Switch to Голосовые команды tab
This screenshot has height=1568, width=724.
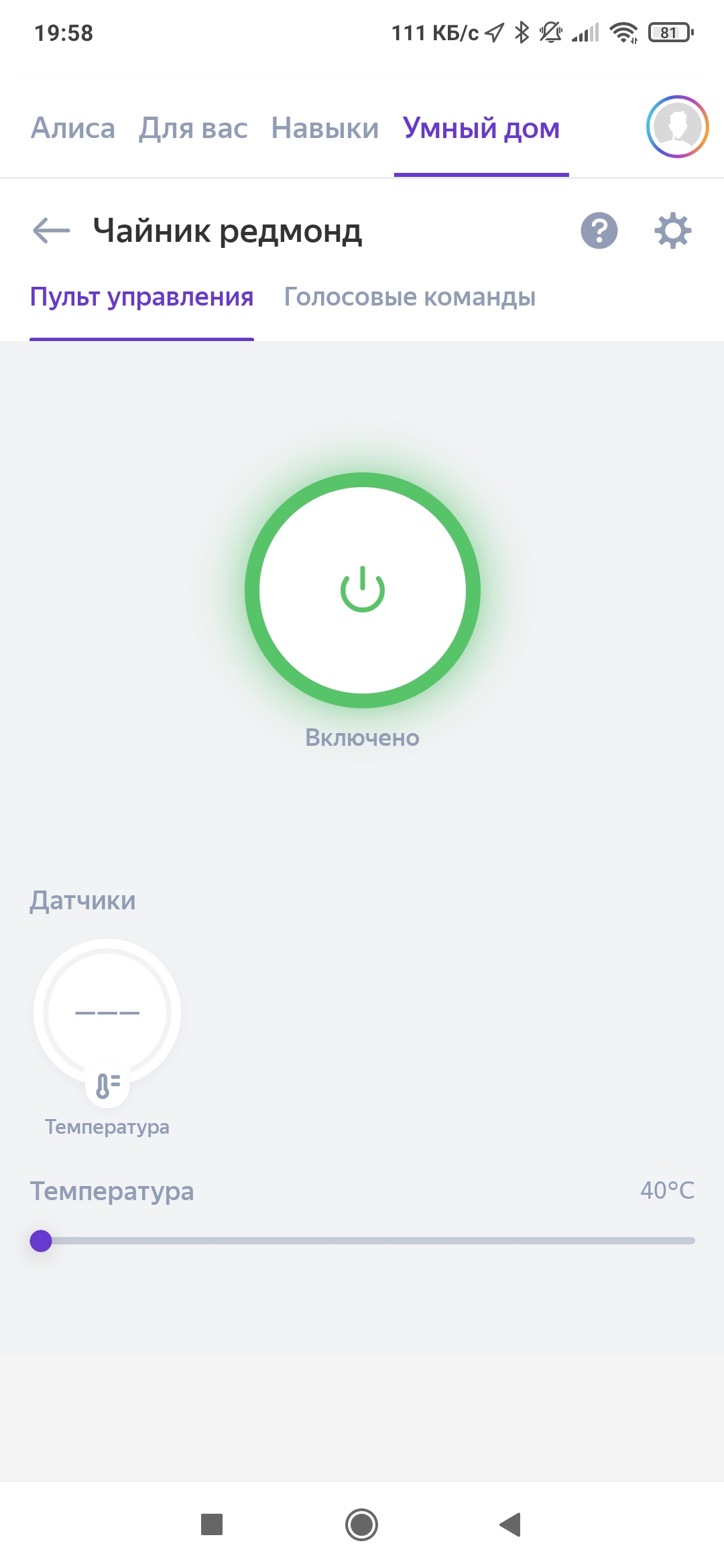[410, 297]
